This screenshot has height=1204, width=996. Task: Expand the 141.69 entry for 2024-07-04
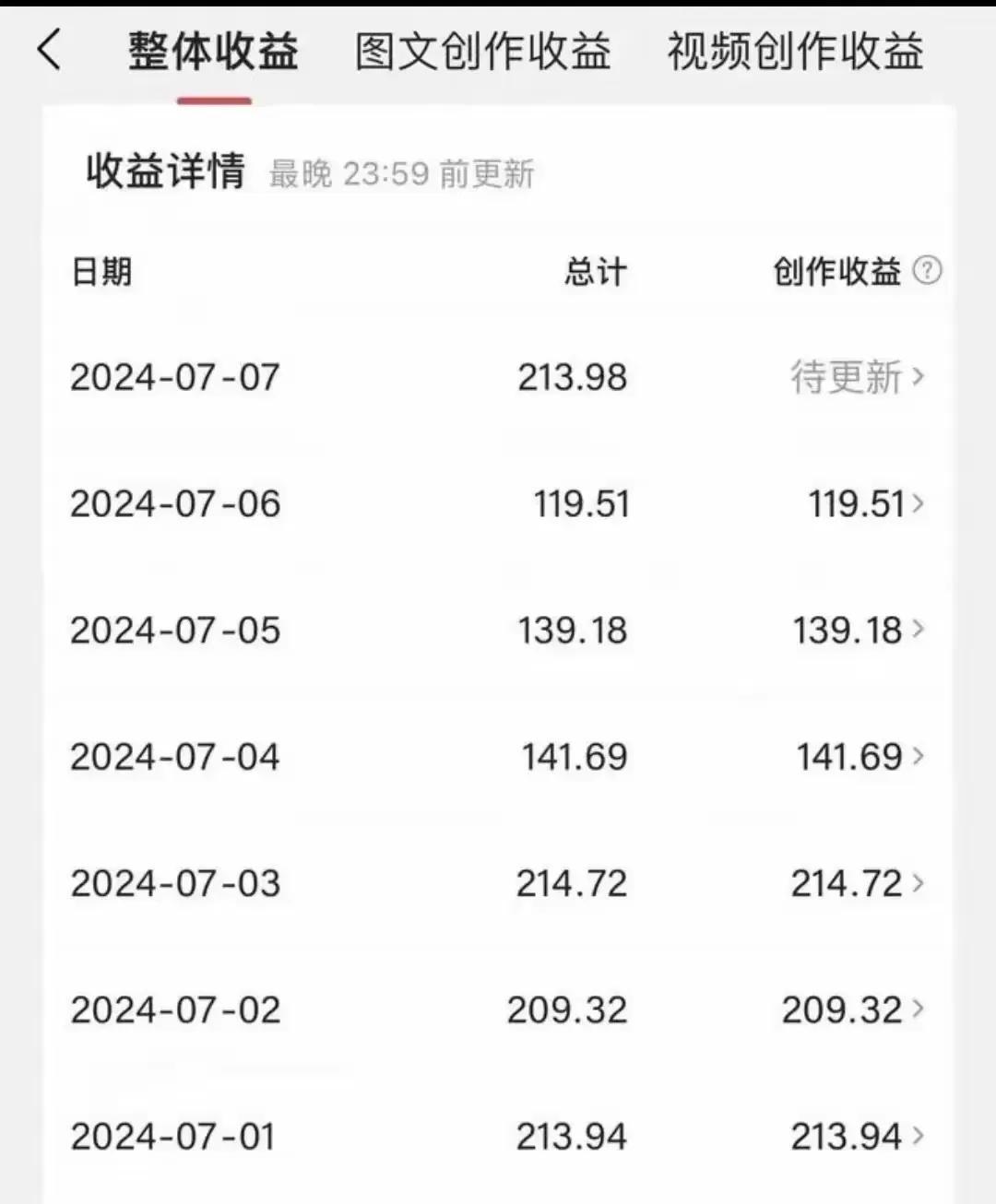tap(860, 757)
